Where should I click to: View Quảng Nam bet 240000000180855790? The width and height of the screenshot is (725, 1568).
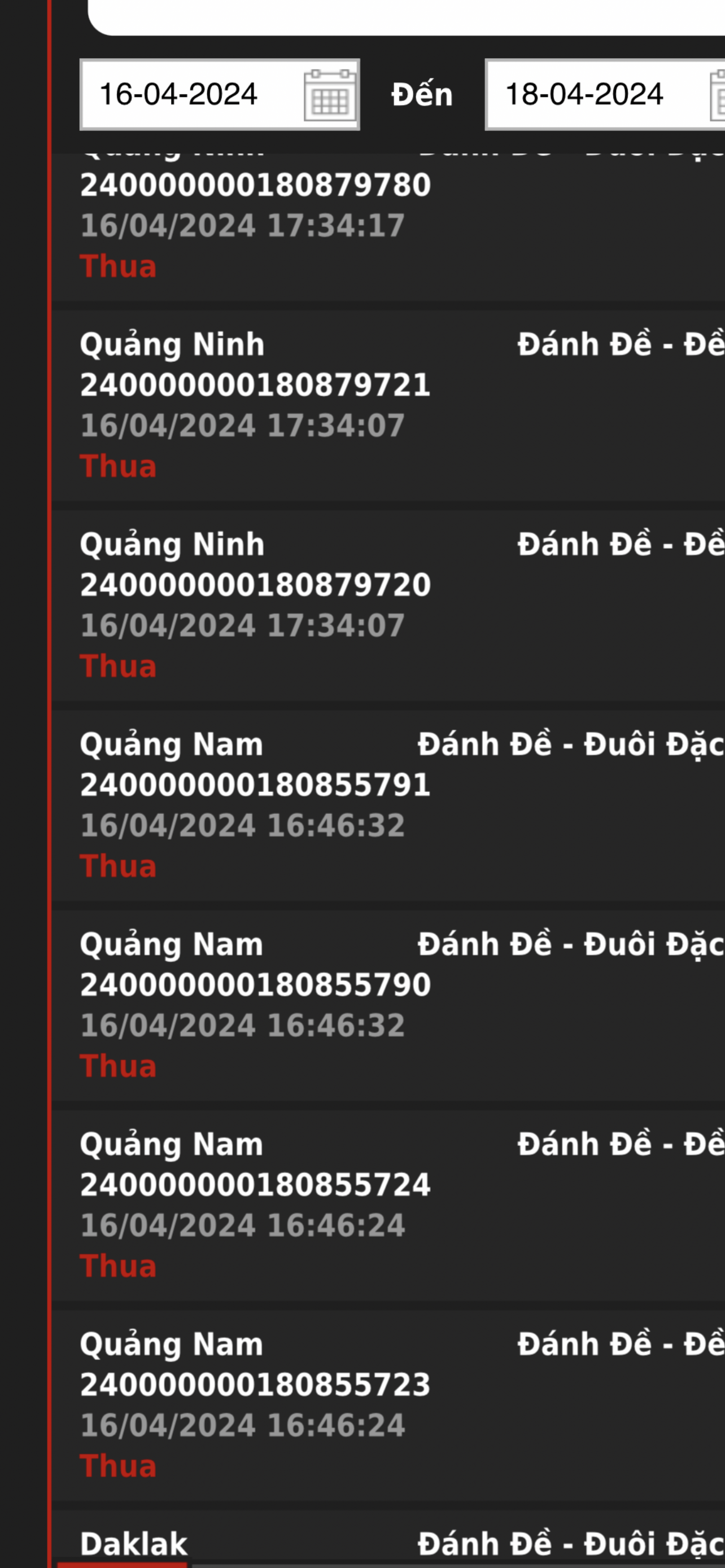click(388, 1005)
